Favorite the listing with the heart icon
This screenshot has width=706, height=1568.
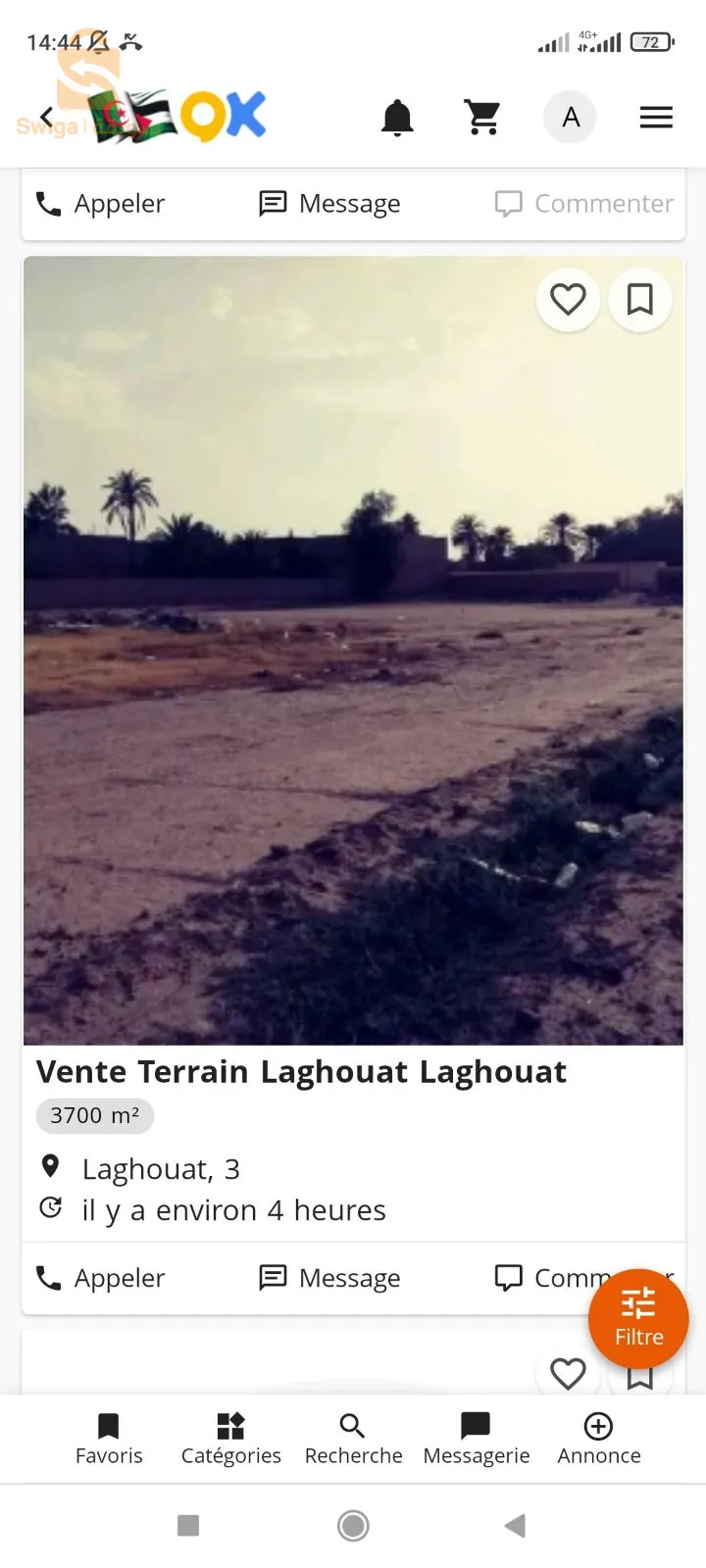tap(568, 300)
